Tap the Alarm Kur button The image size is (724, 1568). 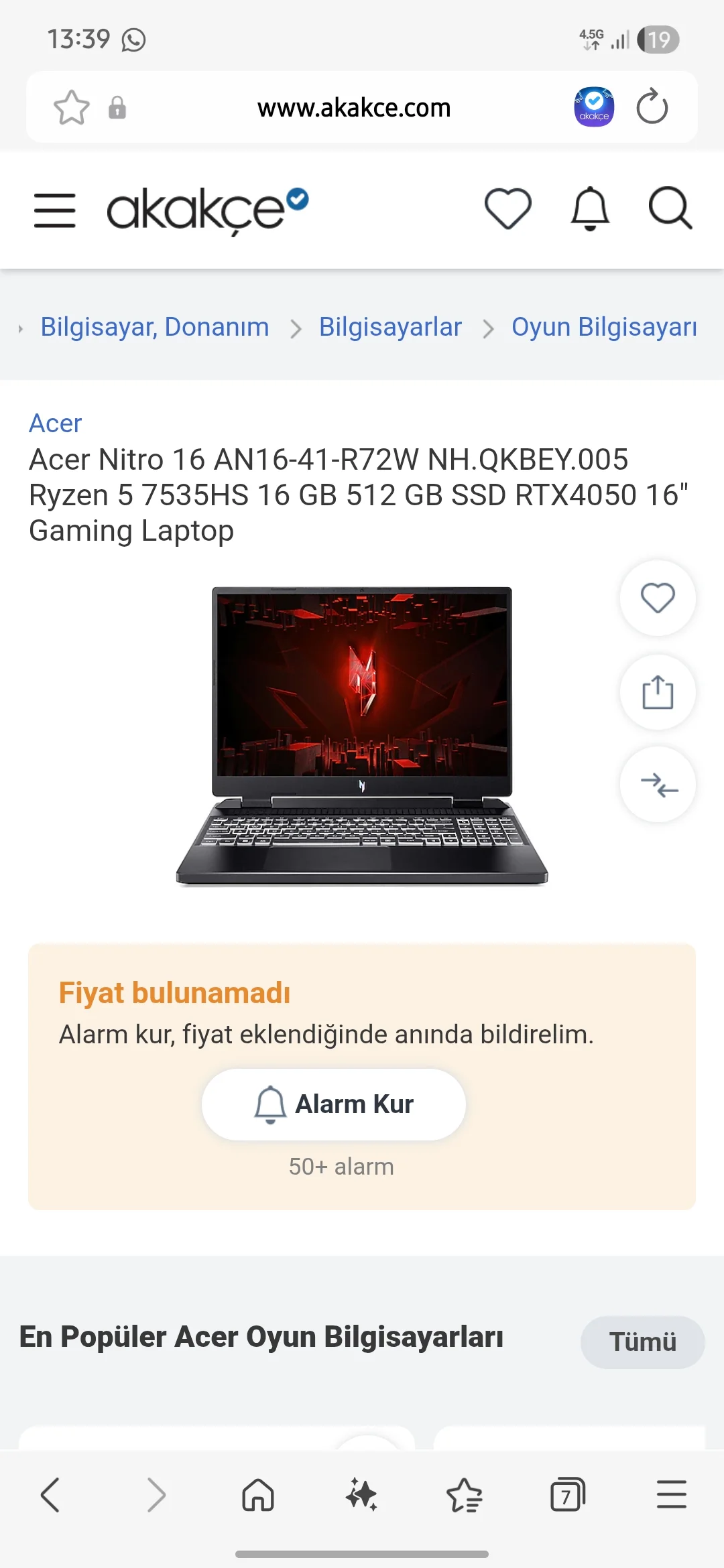(334, 1104)
